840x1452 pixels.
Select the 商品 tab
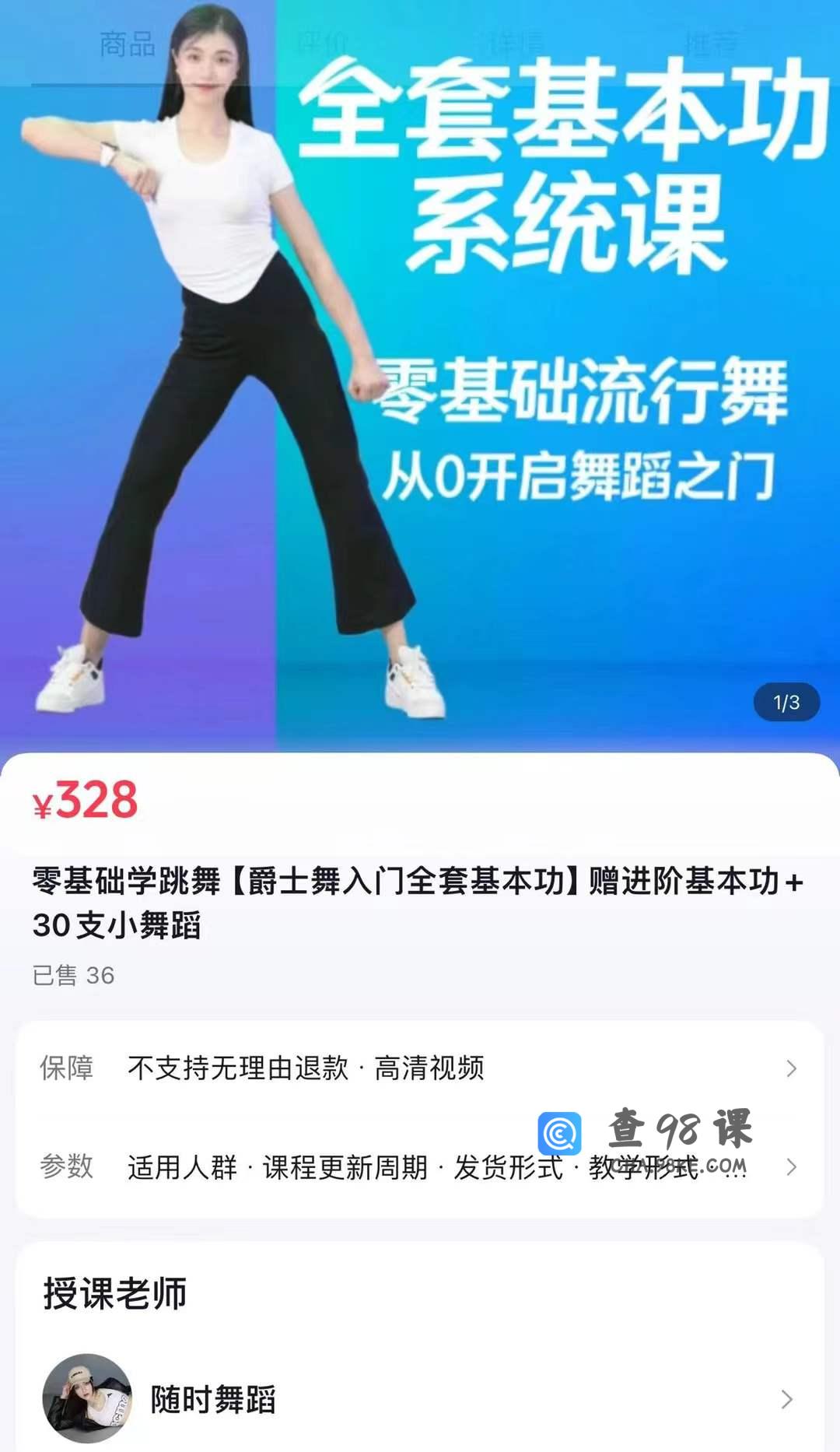pyautogui.click(x=128, y=44)
